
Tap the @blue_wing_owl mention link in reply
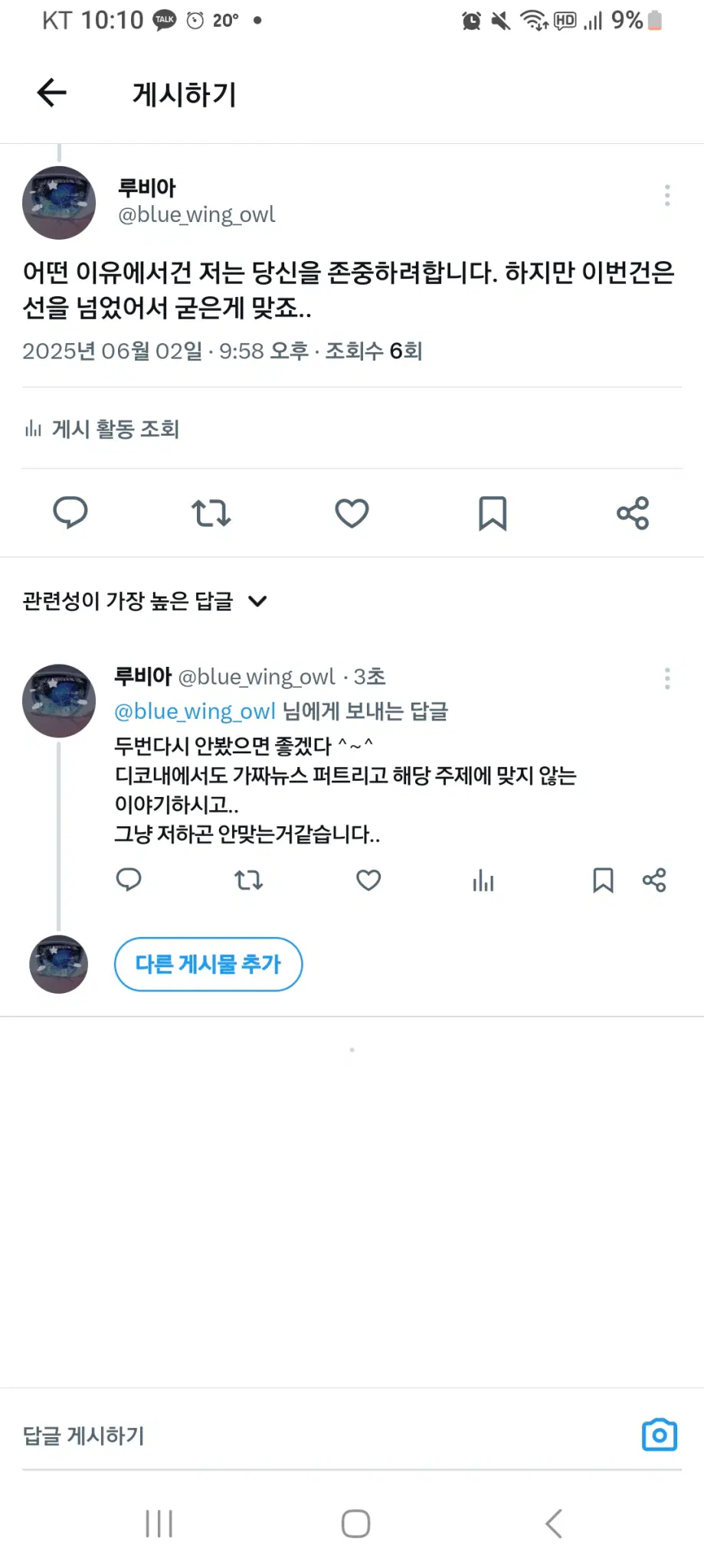195,711
